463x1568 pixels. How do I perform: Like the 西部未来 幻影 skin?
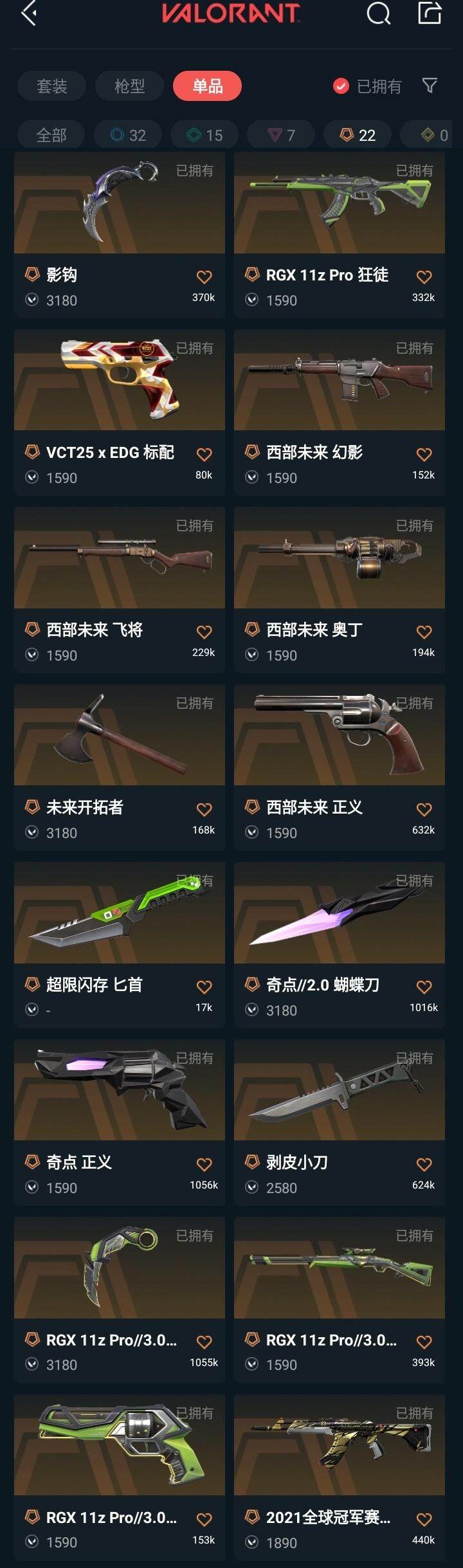point(424,455)
